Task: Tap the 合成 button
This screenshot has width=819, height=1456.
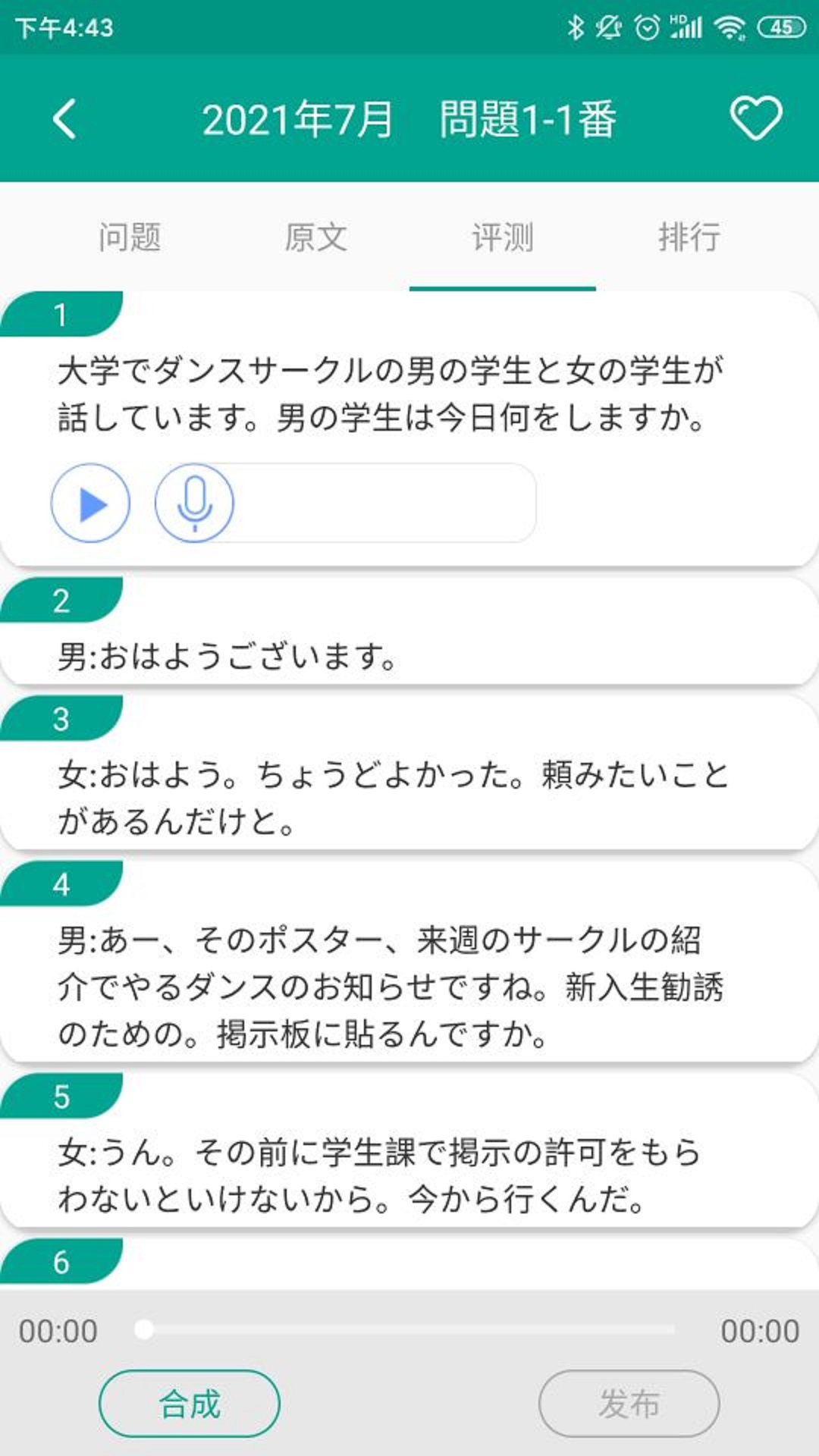Action: coord(190,1404)
